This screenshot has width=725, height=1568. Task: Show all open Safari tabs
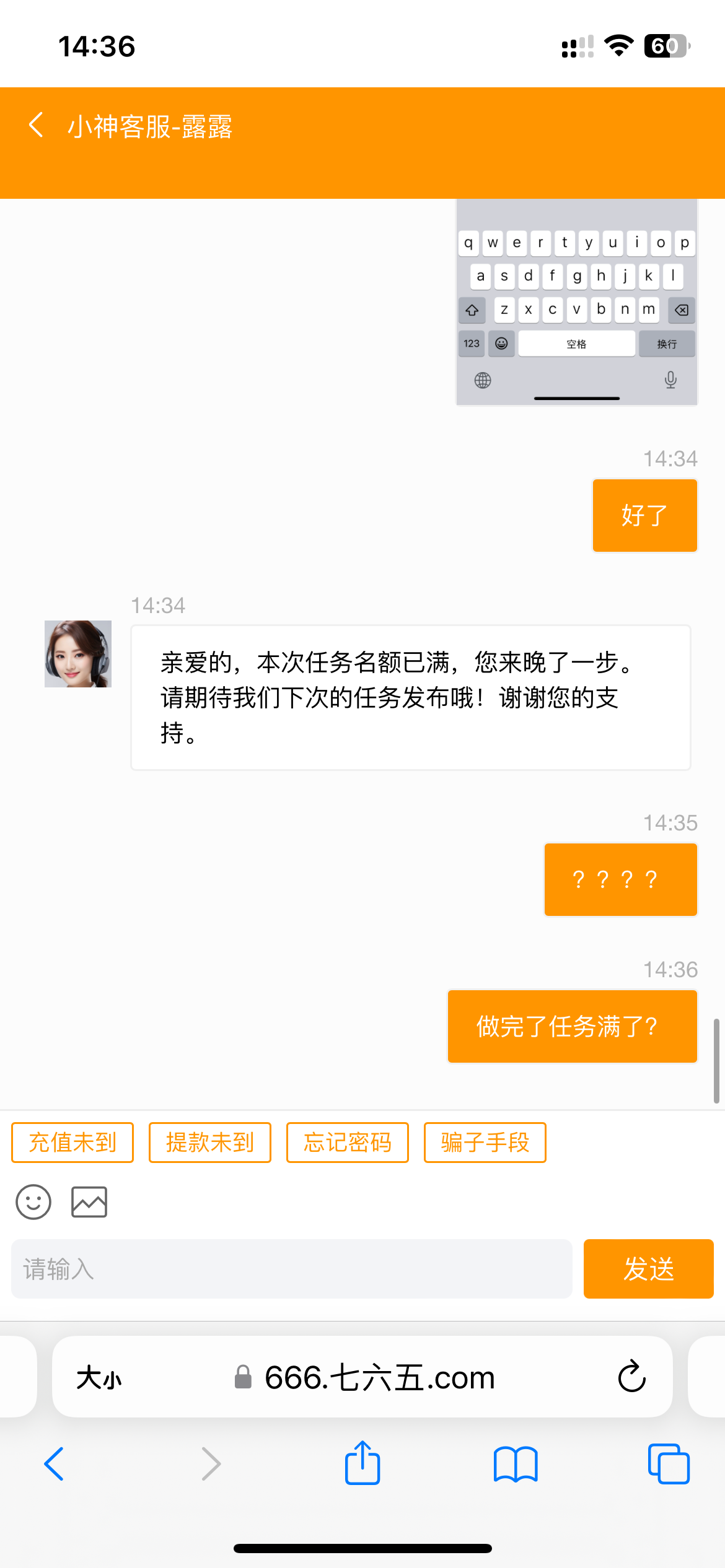click(x=668, y=1464)
